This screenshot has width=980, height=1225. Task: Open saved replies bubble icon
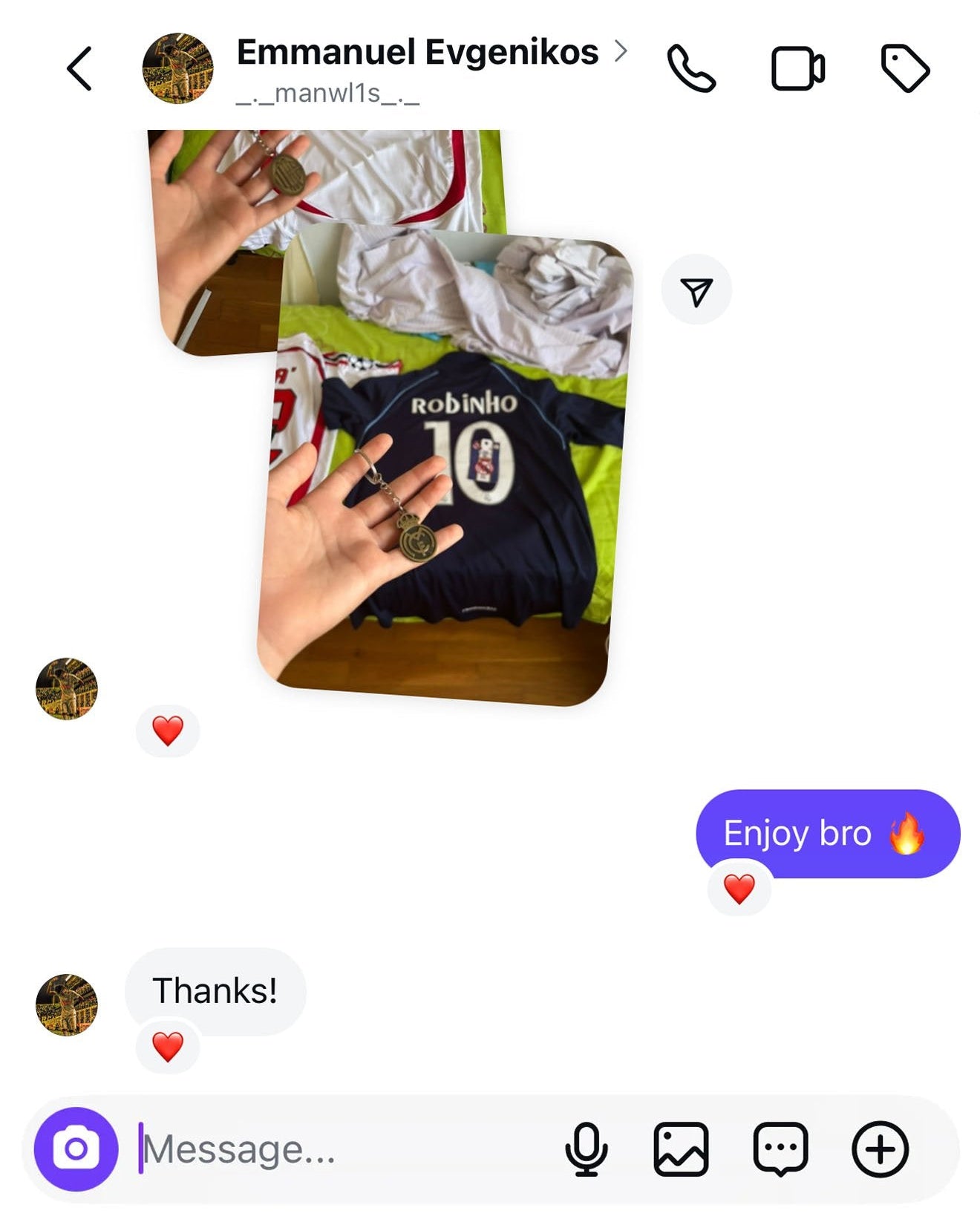tap(780, 1149)
